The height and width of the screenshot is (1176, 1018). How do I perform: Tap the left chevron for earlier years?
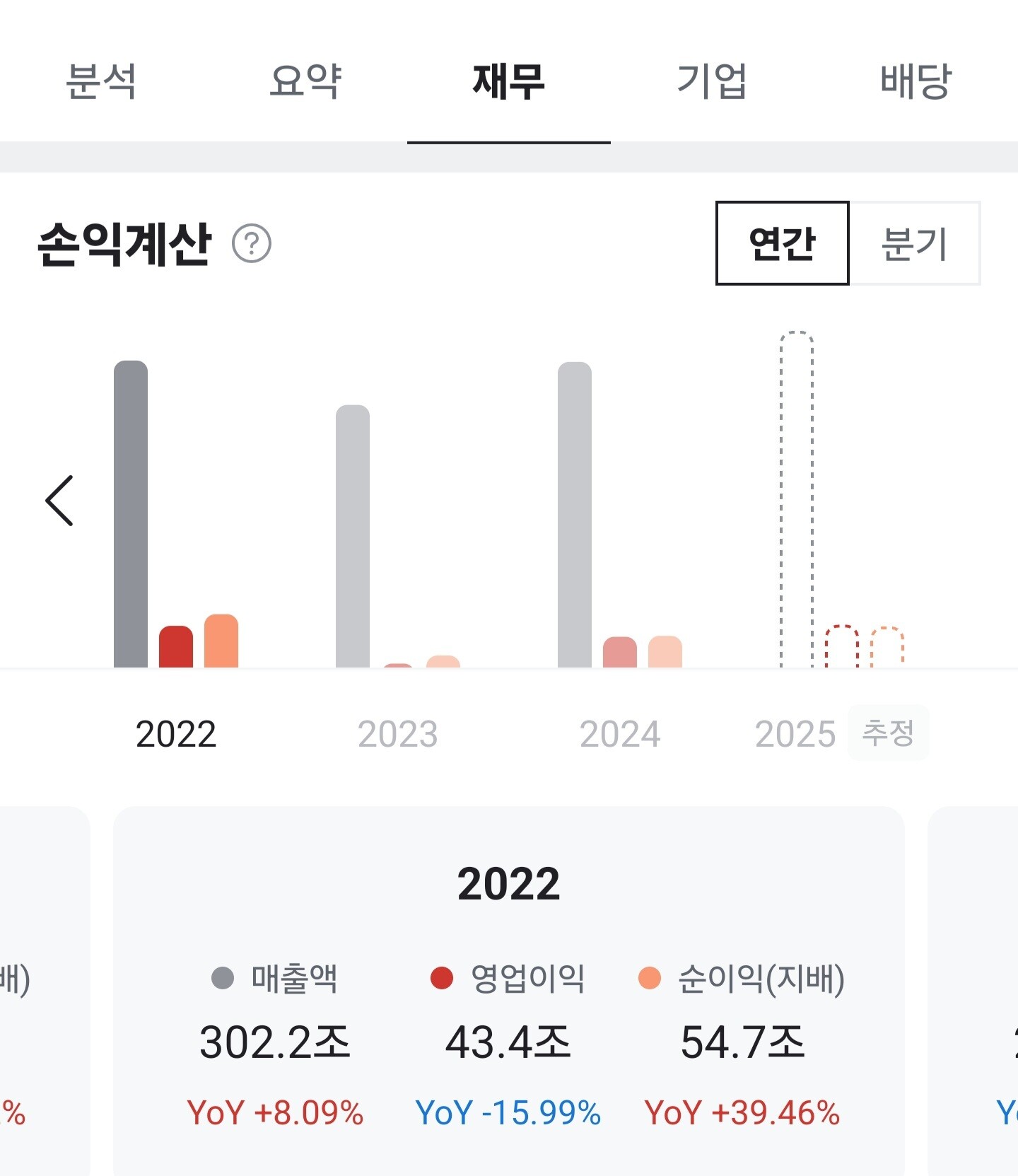point(59,501)
